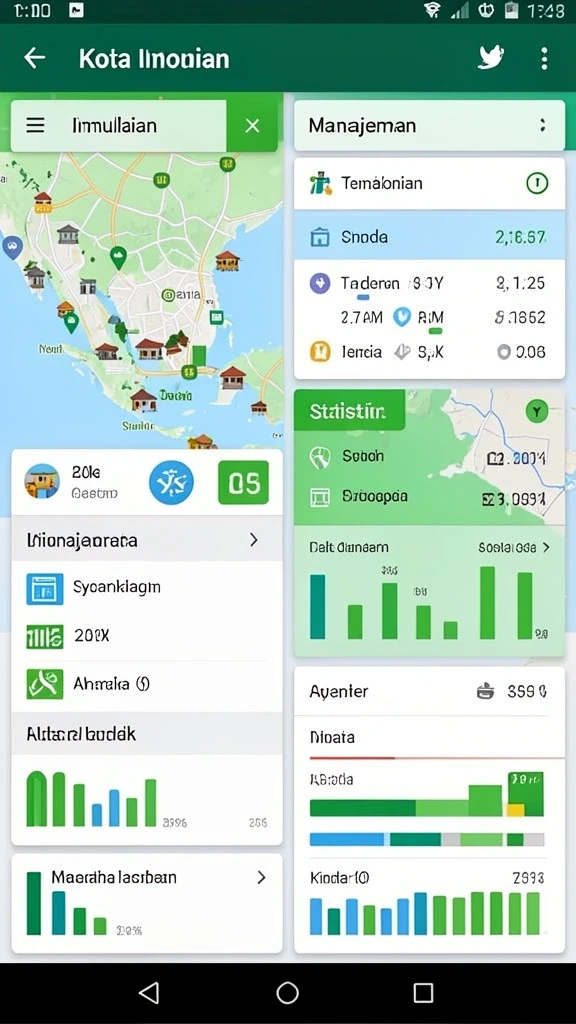The image size is (576, 1024).
Task: Open the app bar overflow menu
Action: (544, 58)
